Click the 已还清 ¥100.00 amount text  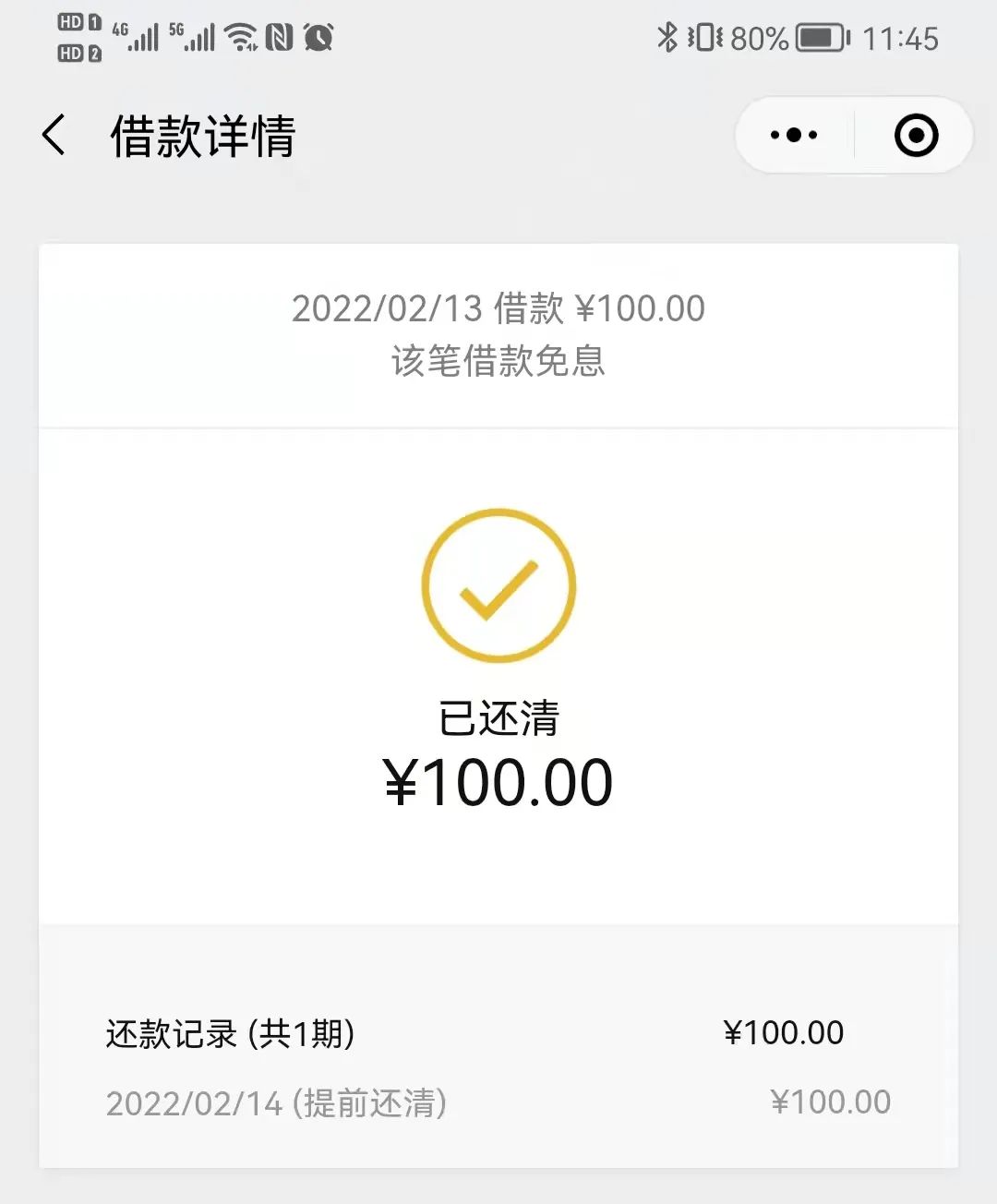coord(498,780)
